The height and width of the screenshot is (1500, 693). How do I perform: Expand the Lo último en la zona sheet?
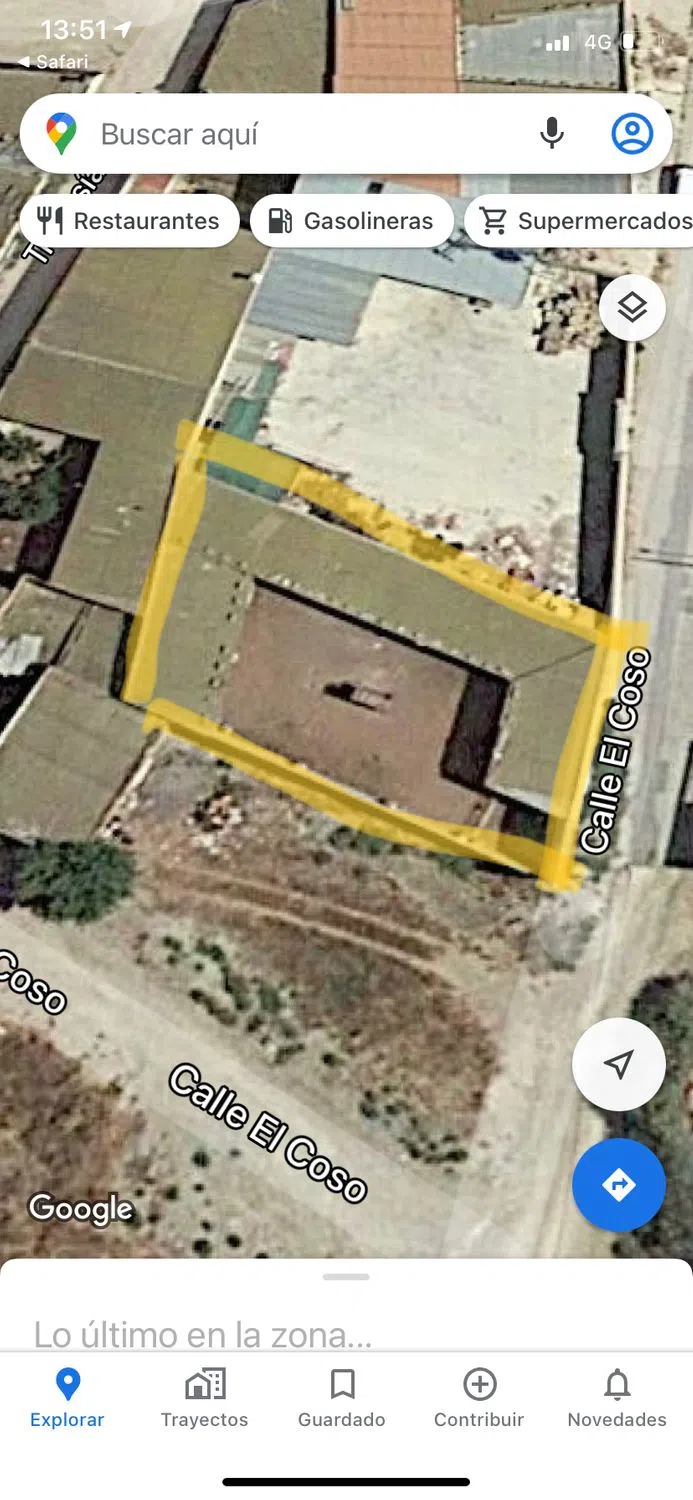pos(346,1278)
